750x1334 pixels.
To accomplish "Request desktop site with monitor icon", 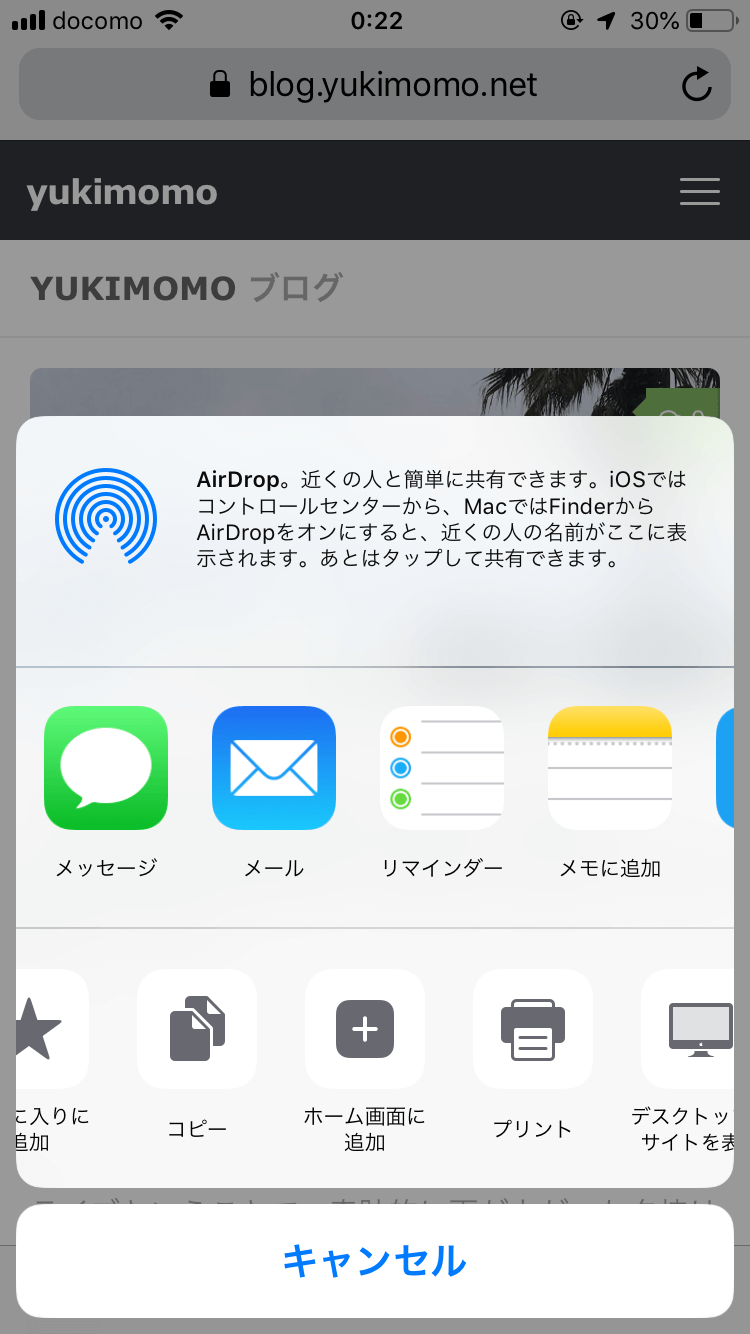I will tap(695, 1029).
